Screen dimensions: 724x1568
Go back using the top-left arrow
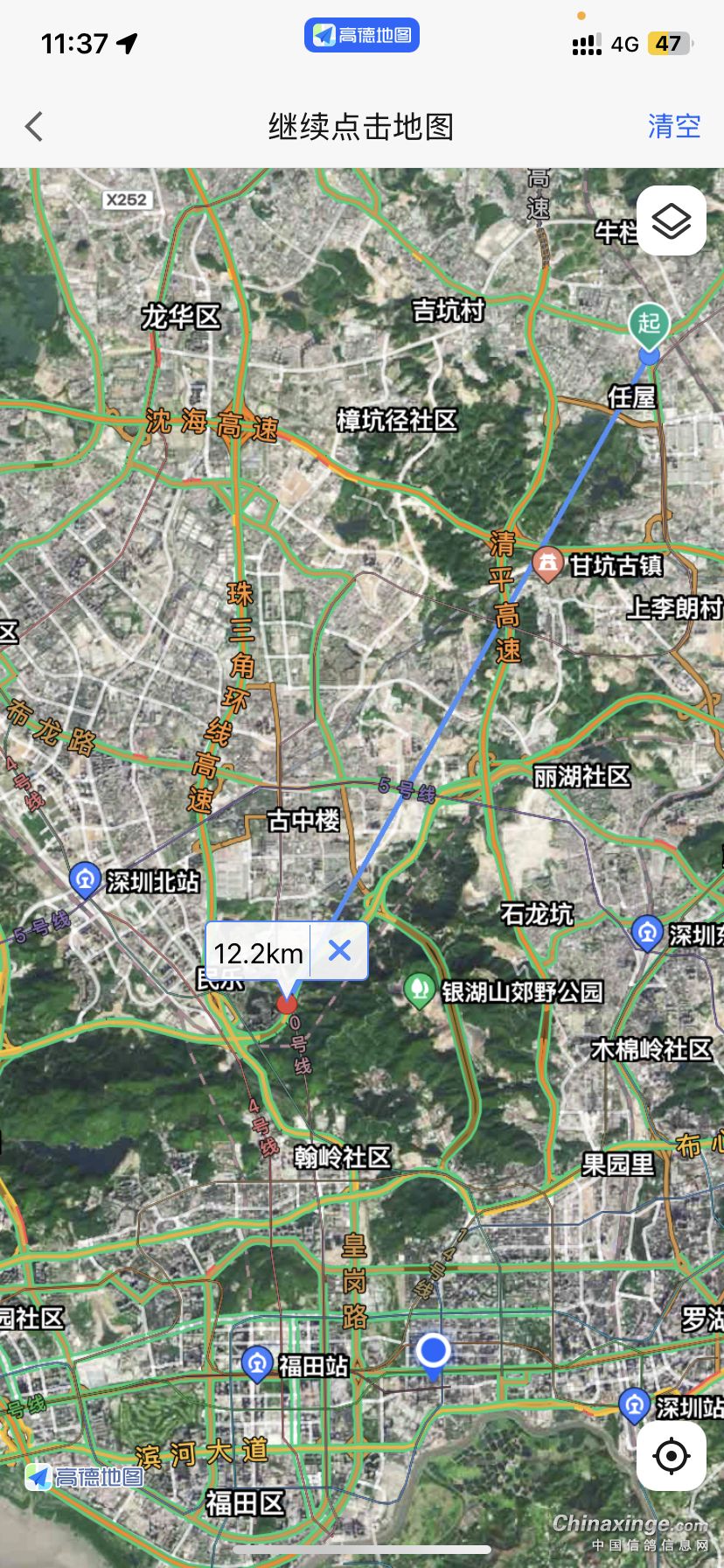[x=34, y=127]
